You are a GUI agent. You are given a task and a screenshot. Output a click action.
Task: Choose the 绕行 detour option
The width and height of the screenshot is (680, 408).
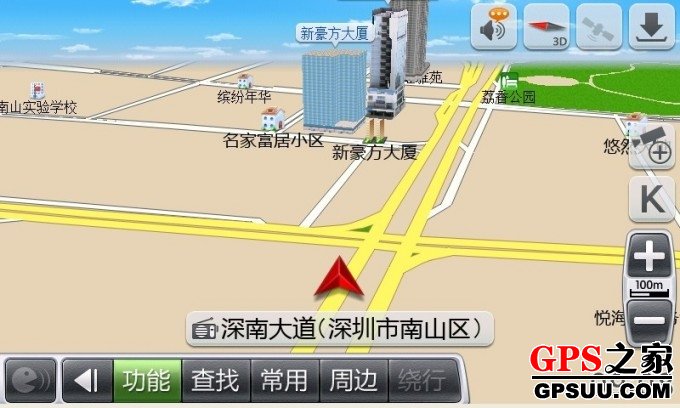pyautogui.click(x=421, y=380)
